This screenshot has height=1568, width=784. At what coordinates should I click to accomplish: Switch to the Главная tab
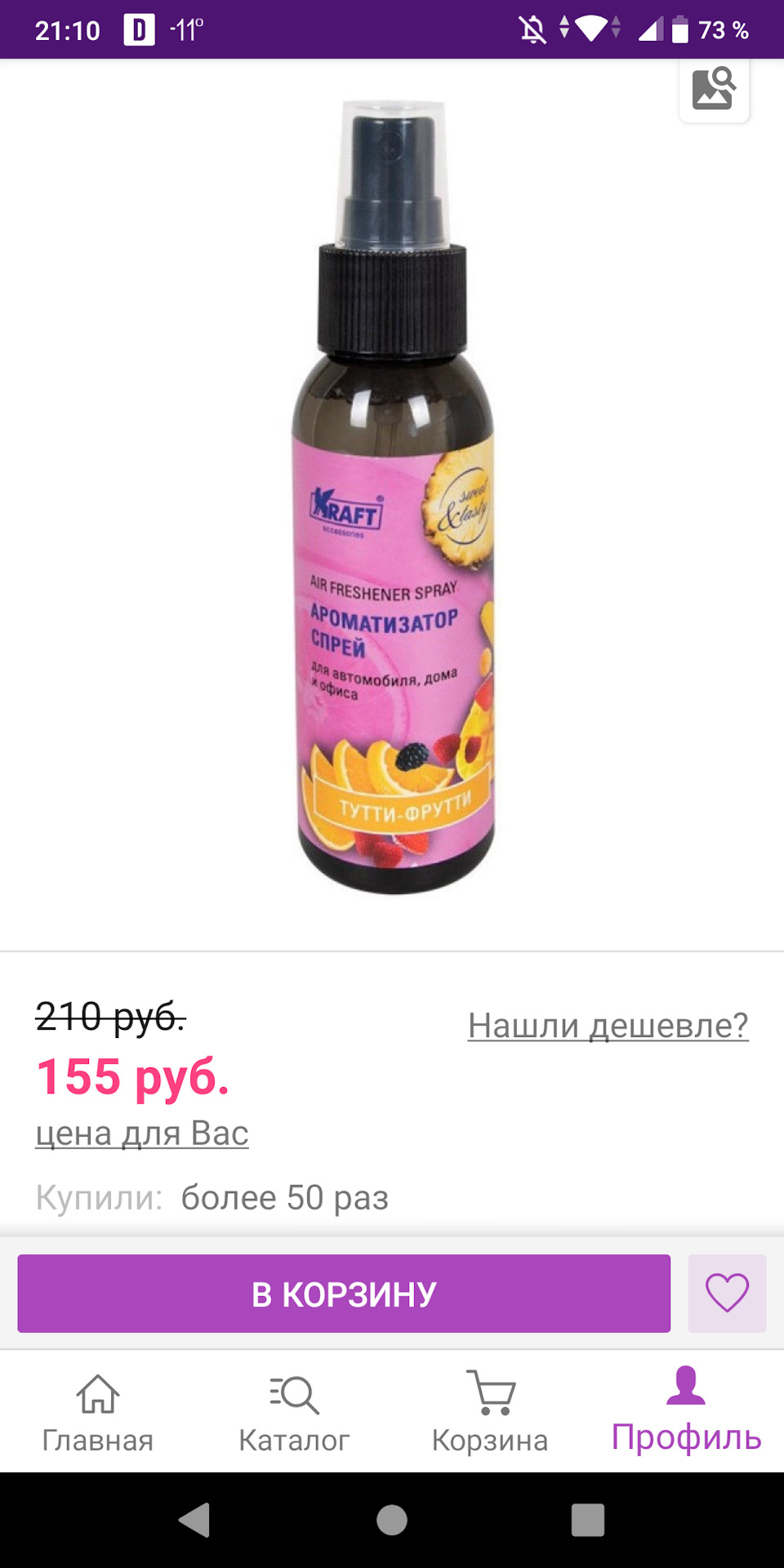coord(98,1413)
